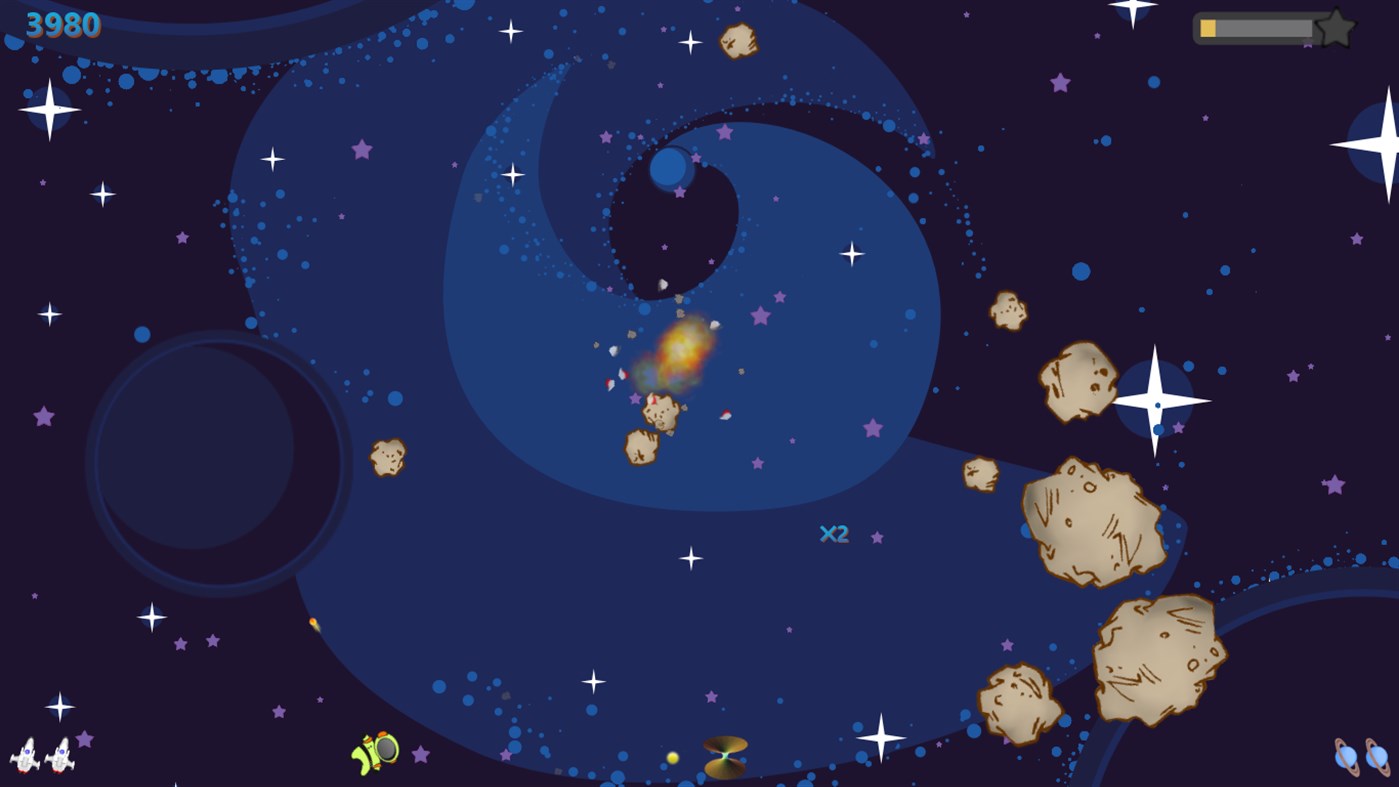Tap the floating green astronaut
This screenshot has height=787, width=1399.
click(375, 752)
